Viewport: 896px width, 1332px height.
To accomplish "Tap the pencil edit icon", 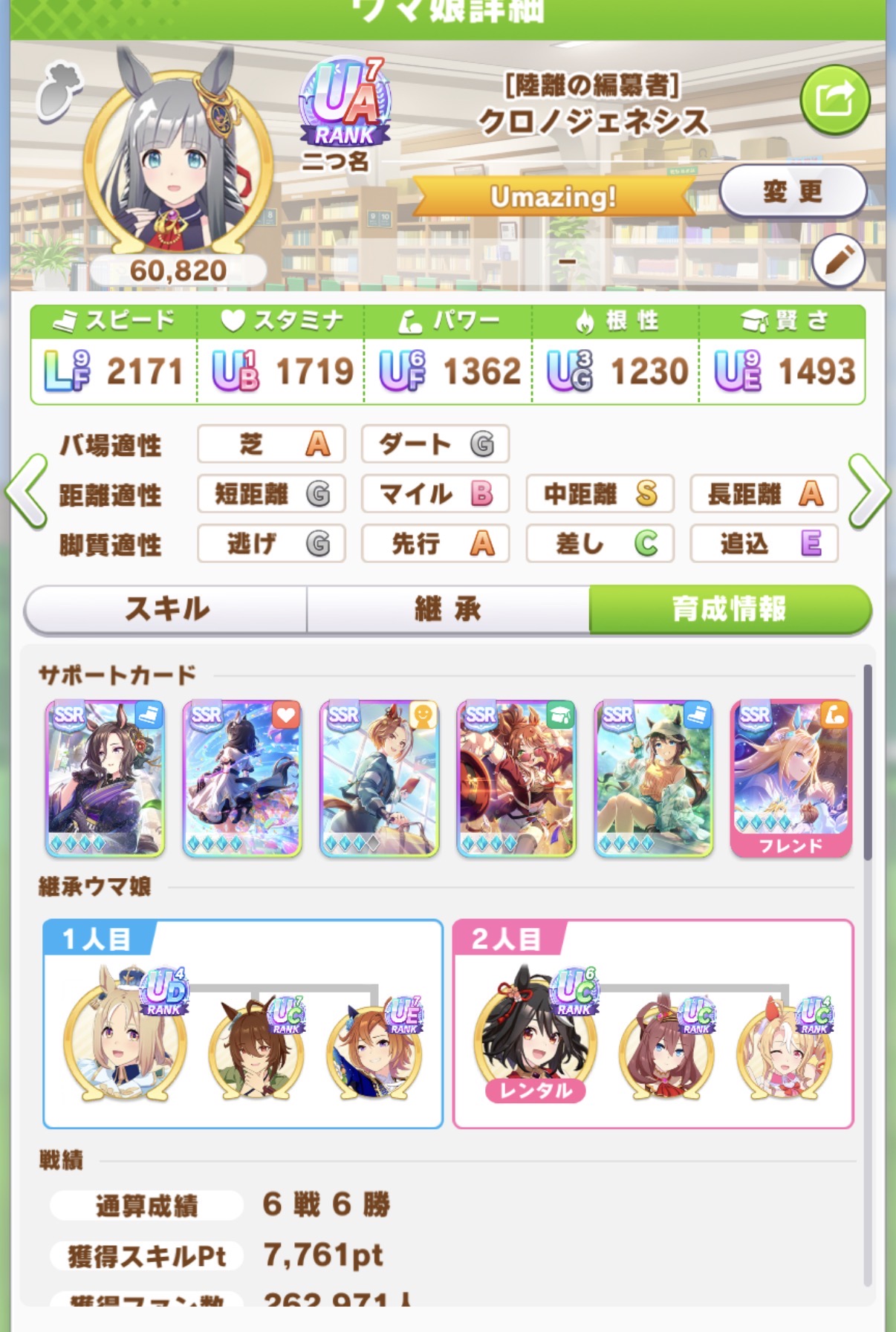I will click(x=837, y=261).
